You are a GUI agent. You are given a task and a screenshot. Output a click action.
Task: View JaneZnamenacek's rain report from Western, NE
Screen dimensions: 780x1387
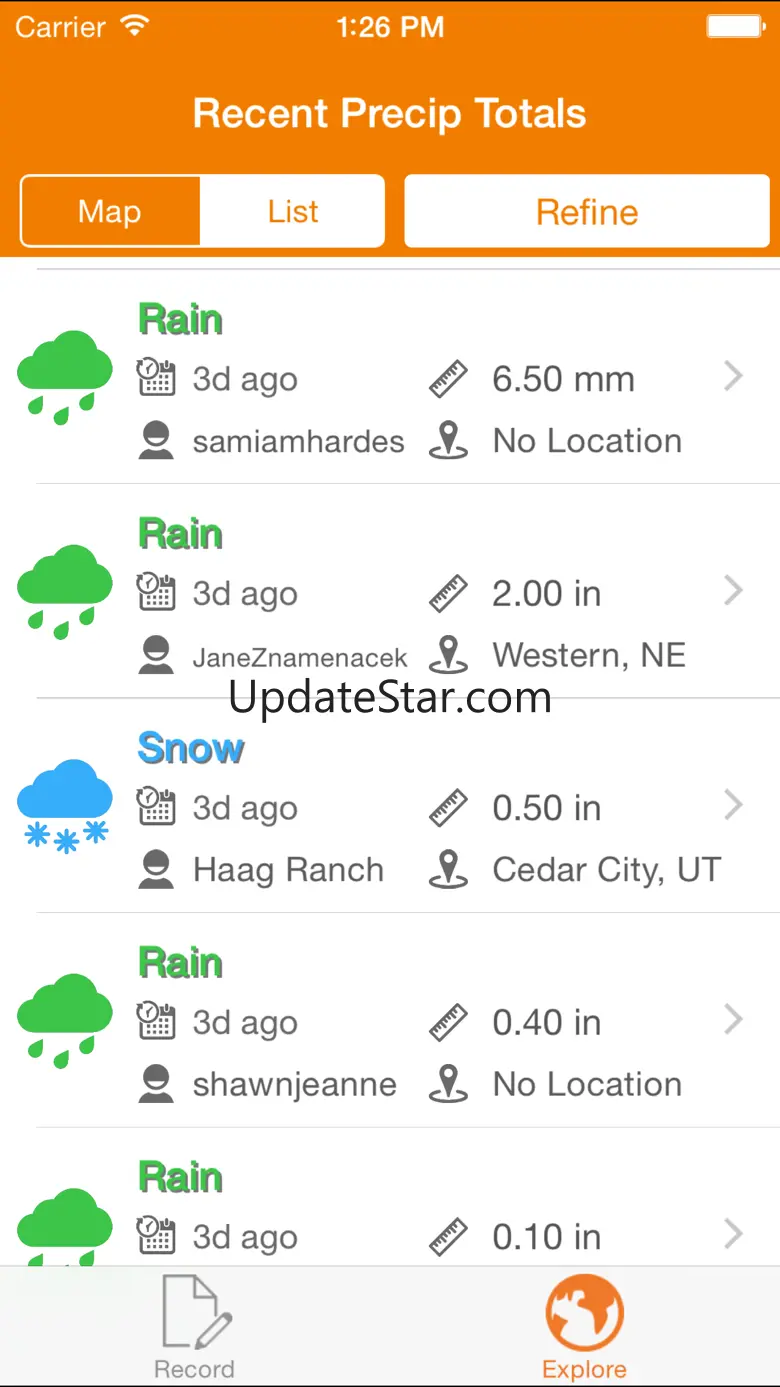click(400, 594)
